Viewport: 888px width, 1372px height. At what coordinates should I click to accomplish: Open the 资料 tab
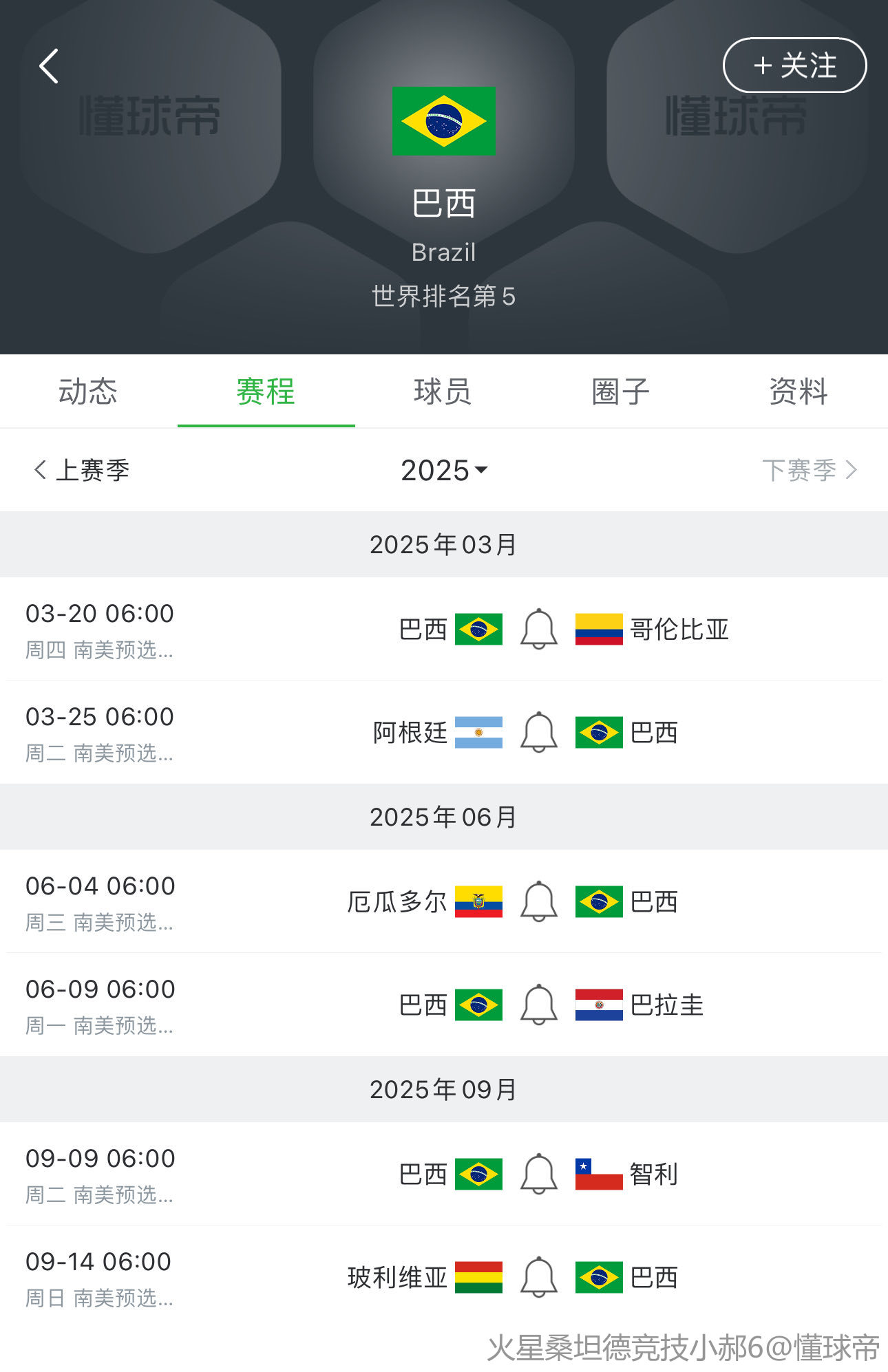point(799,391)
